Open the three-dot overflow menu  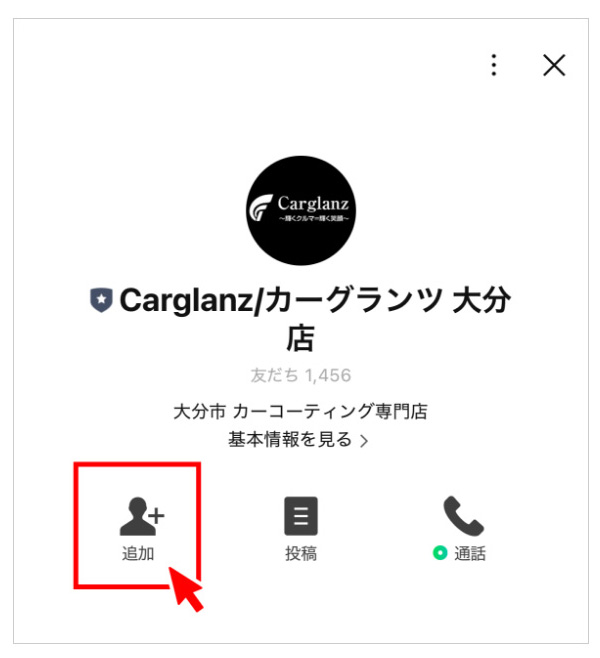tap(493, 66)
